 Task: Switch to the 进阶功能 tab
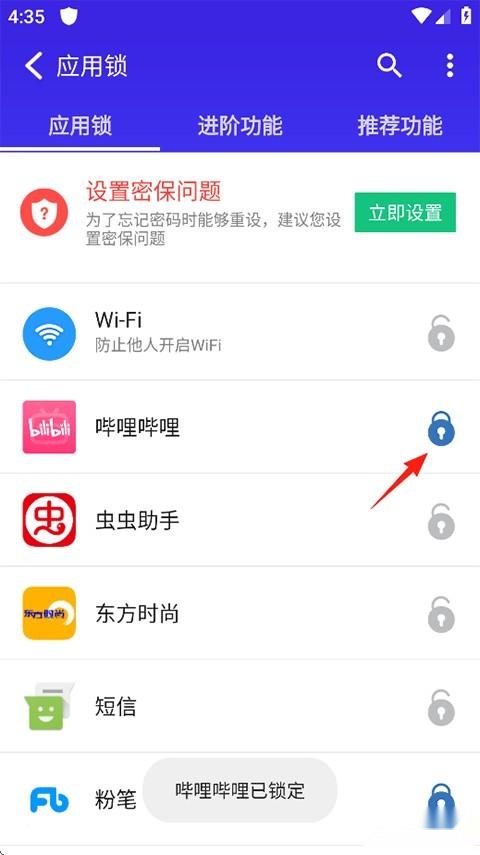240,126
